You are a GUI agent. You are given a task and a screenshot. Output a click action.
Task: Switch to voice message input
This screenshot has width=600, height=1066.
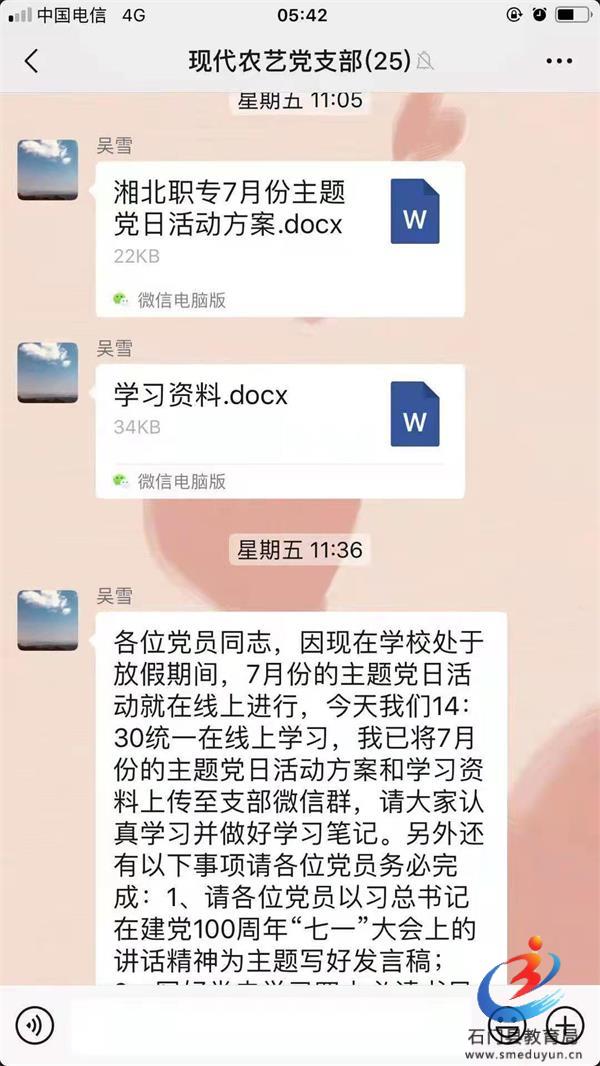click(x=36, y=1024)
